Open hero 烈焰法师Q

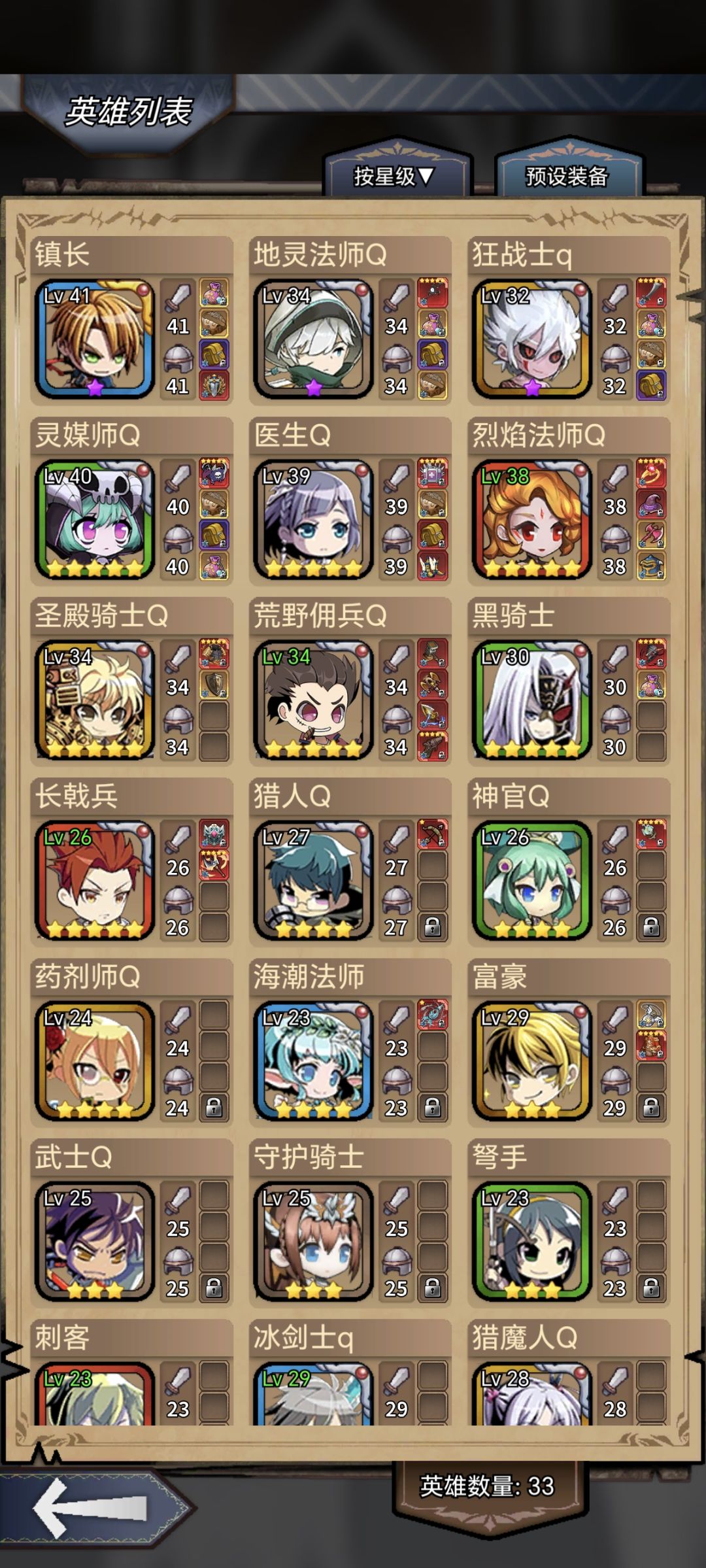coord(569,501)
